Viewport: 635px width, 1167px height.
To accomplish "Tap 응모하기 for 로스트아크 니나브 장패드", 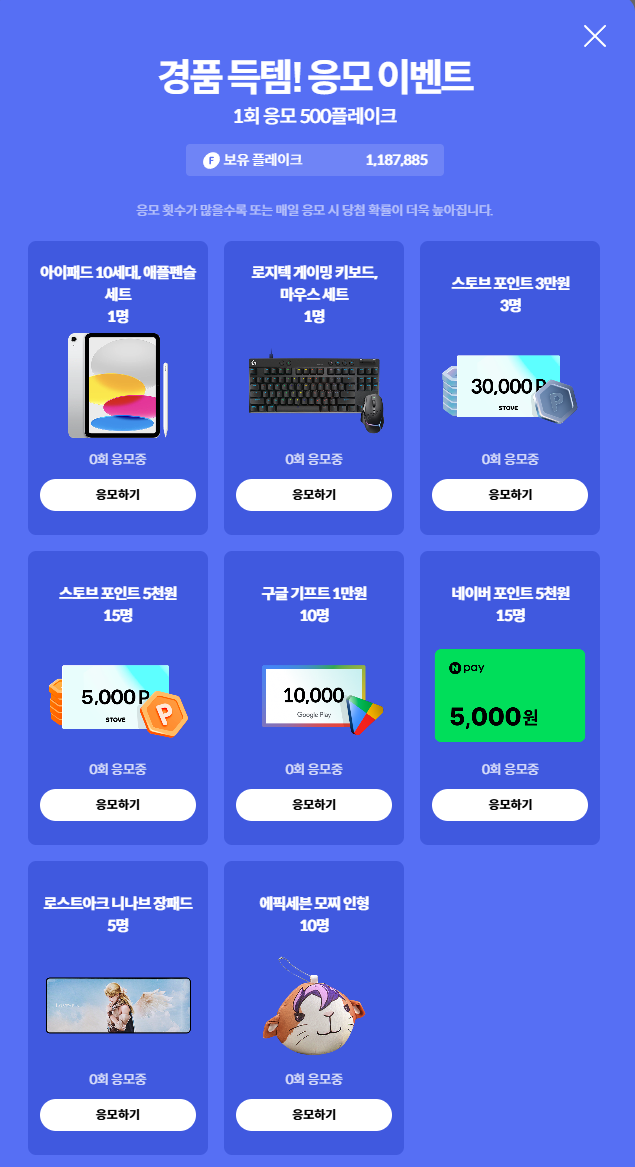I will [118, 1115].
